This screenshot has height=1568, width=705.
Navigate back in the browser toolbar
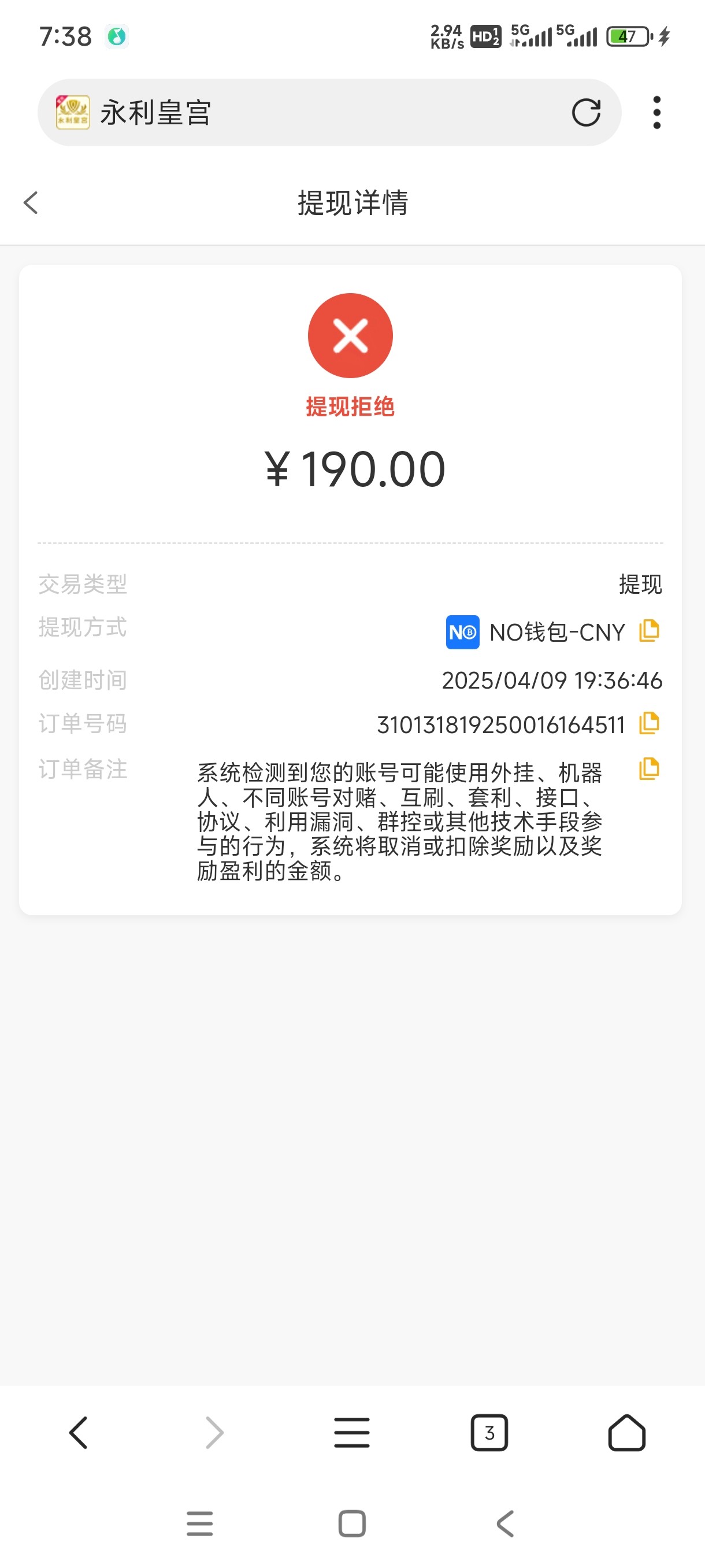[79, 1432]
